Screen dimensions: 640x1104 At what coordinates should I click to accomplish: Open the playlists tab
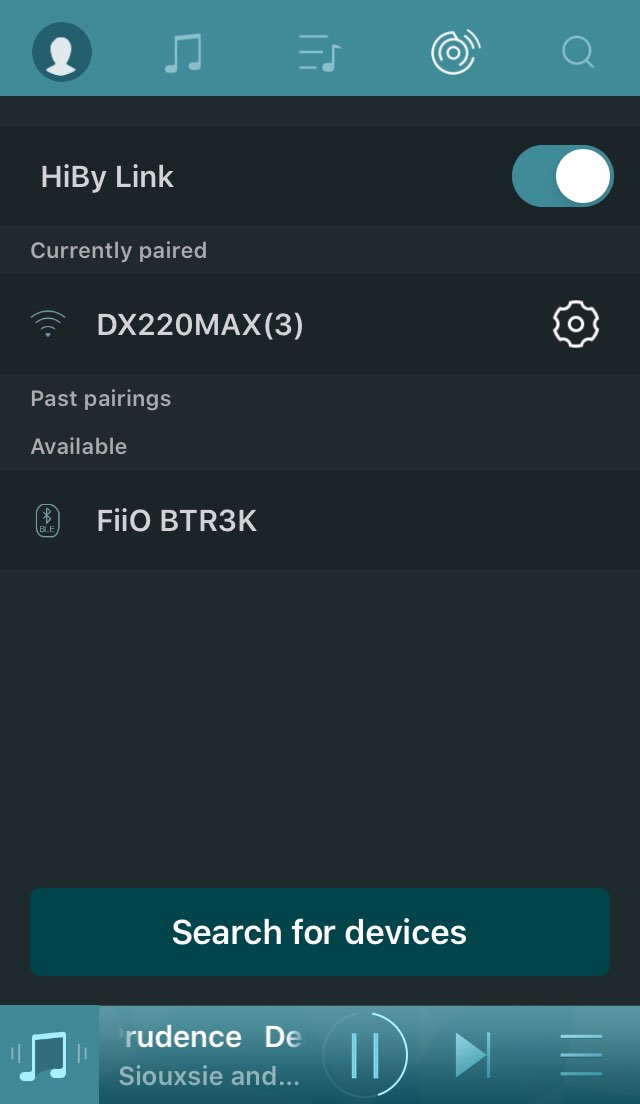(x=320, y=53)
